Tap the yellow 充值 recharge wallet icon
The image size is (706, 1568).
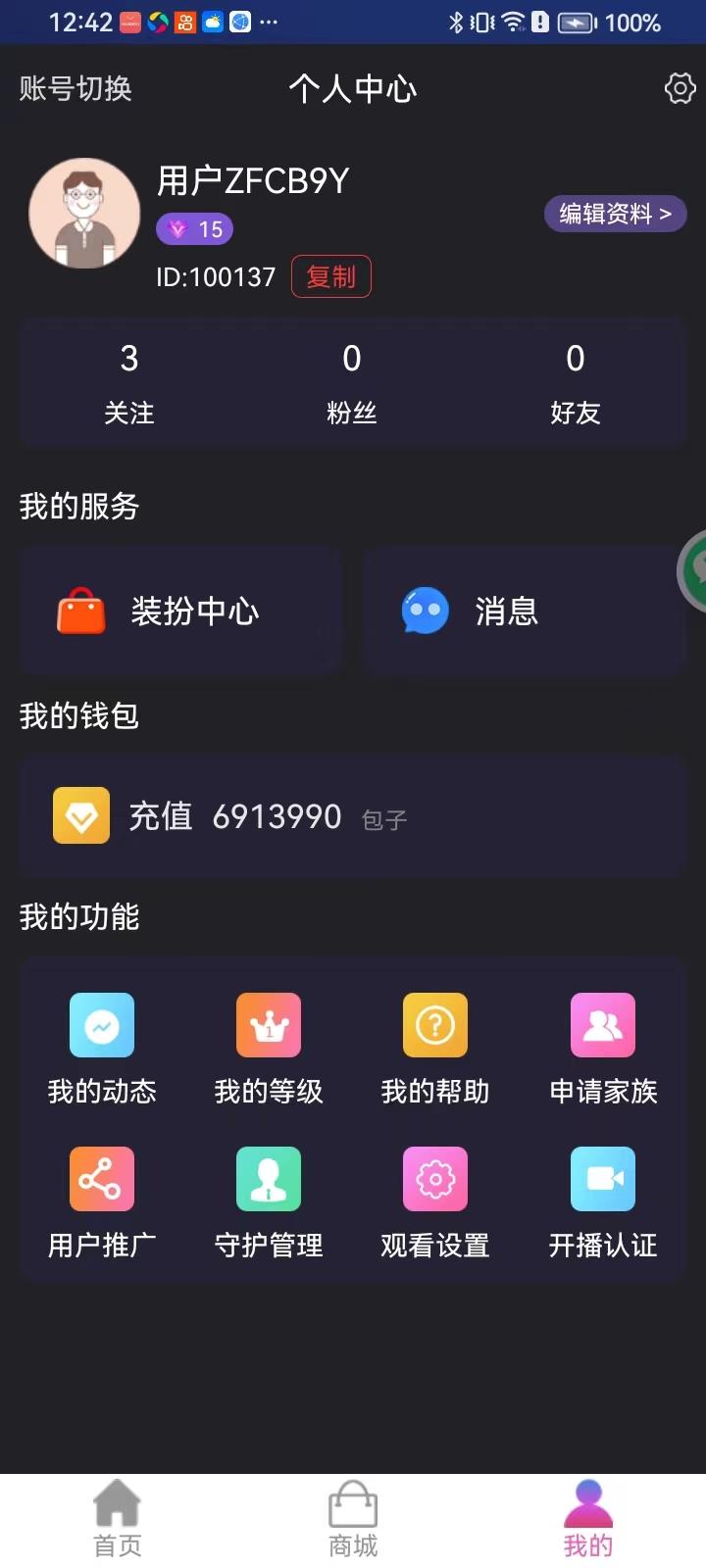coord(81,815)
